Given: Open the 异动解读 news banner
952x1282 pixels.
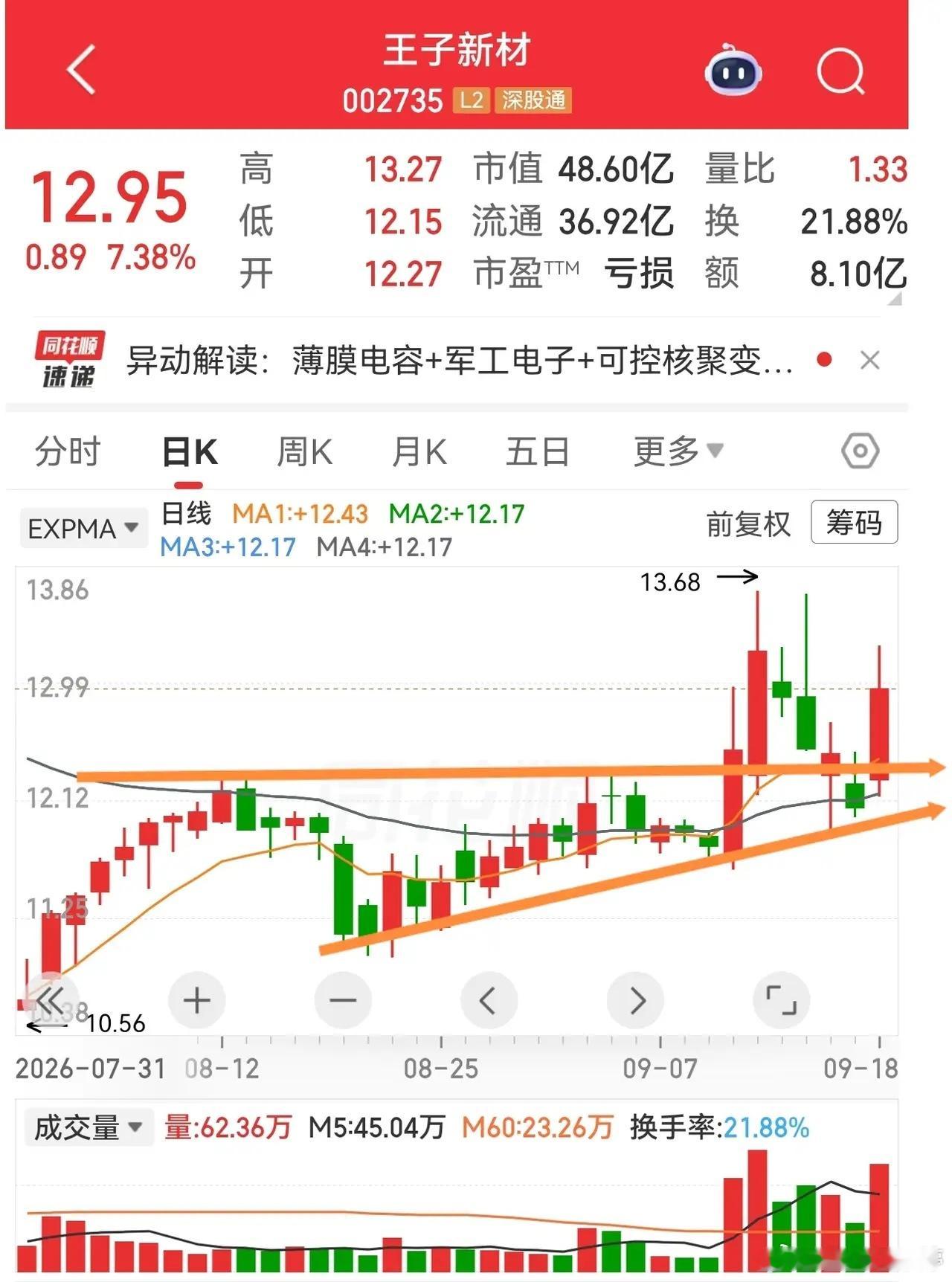Looking at the screenshot, I should point(459,361).
